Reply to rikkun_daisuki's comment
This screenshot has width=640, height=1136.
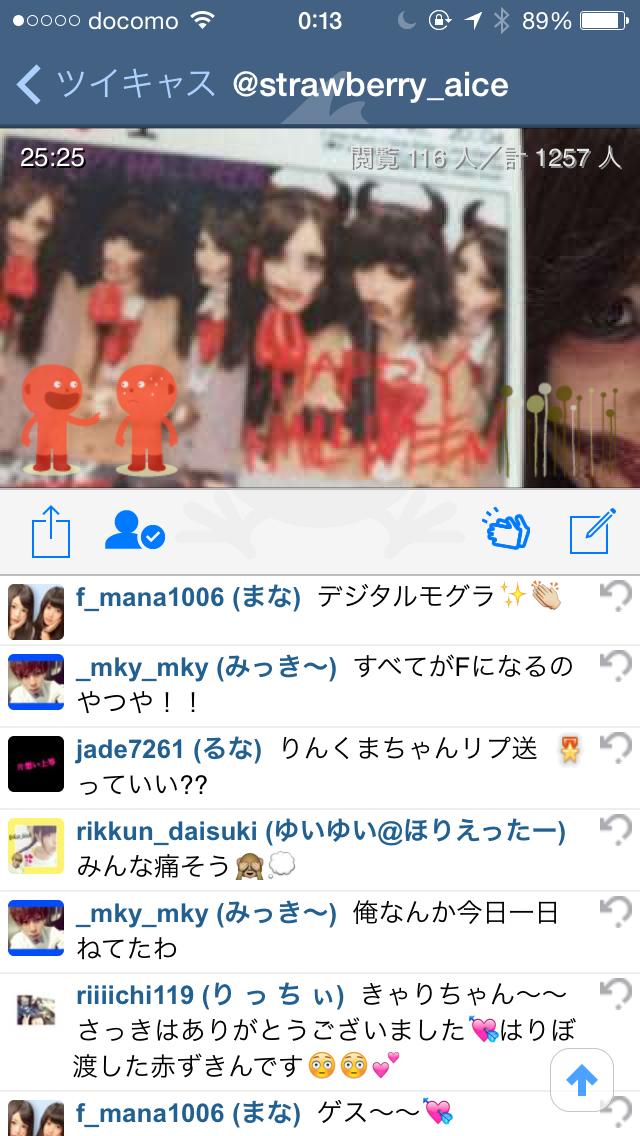pos(615,830)
